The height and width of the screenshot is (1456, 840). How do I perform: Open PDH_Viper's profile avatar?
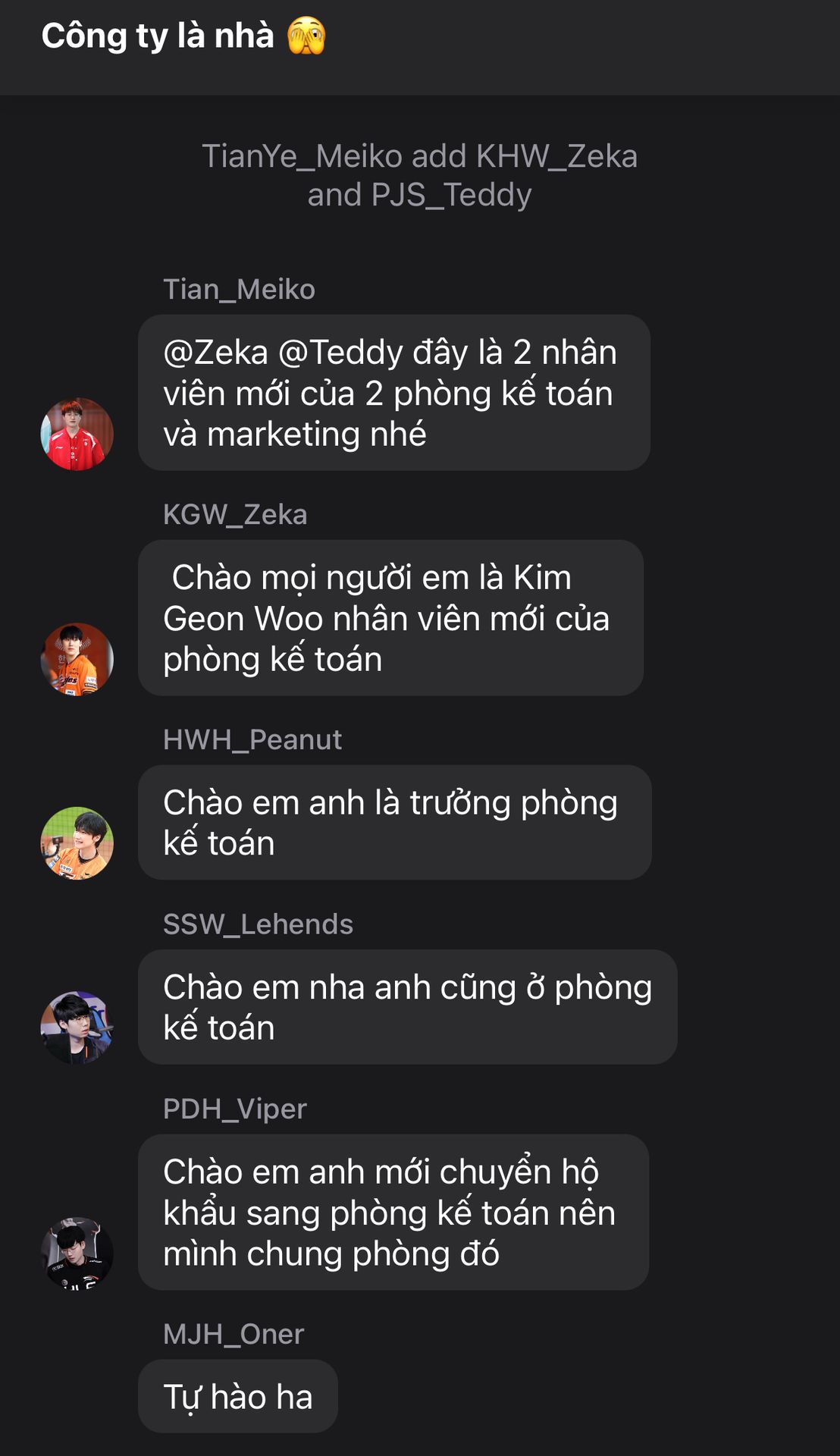77,1253
